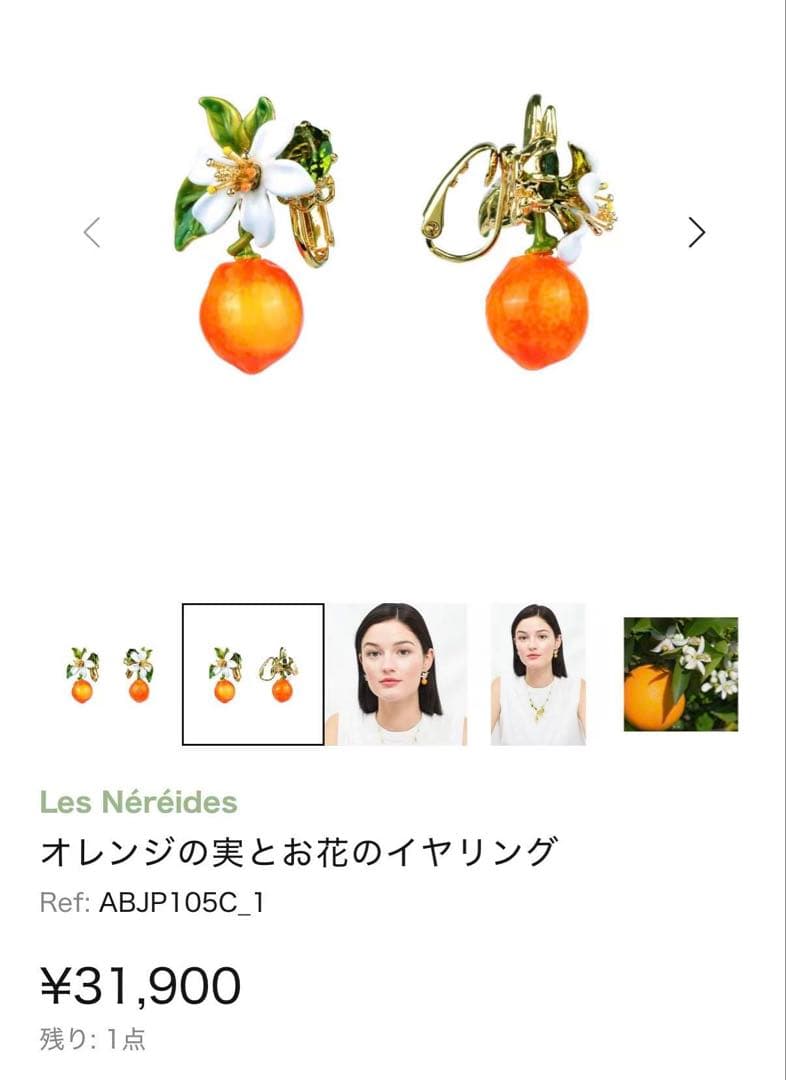786x1080 pixels.
Task: Click the stock text 残り: 1点
Action: coord(96,1038)
